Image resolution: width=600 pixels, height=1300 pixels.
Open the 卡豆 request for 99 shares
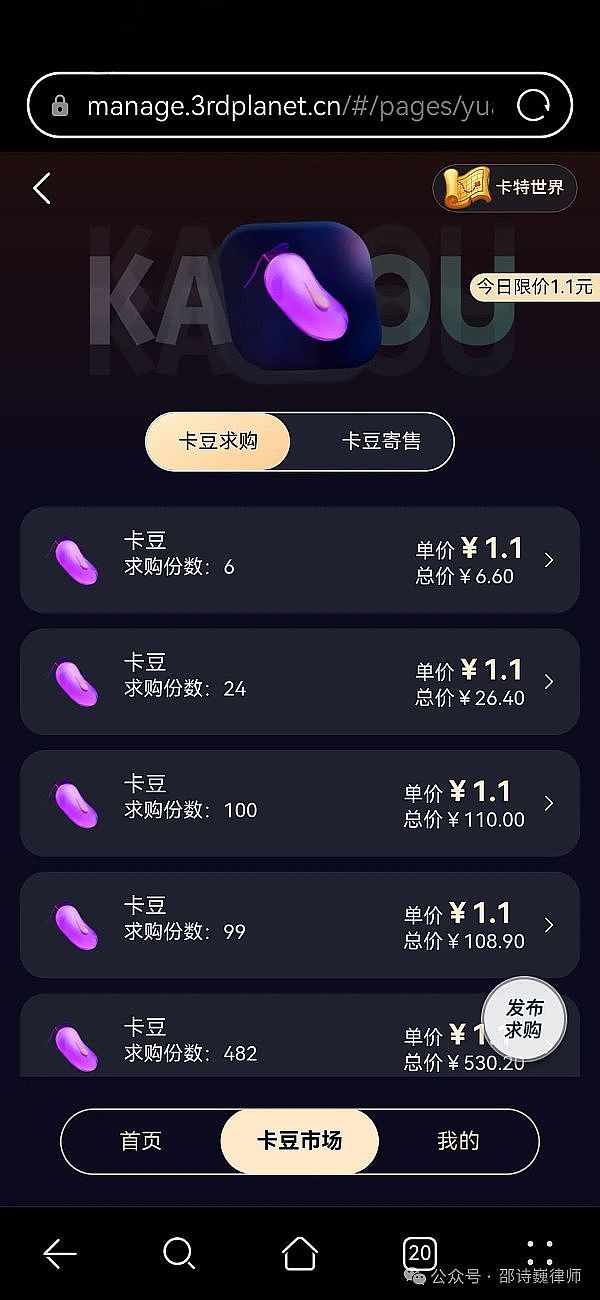pyautogui.click(x=299, y=925)
